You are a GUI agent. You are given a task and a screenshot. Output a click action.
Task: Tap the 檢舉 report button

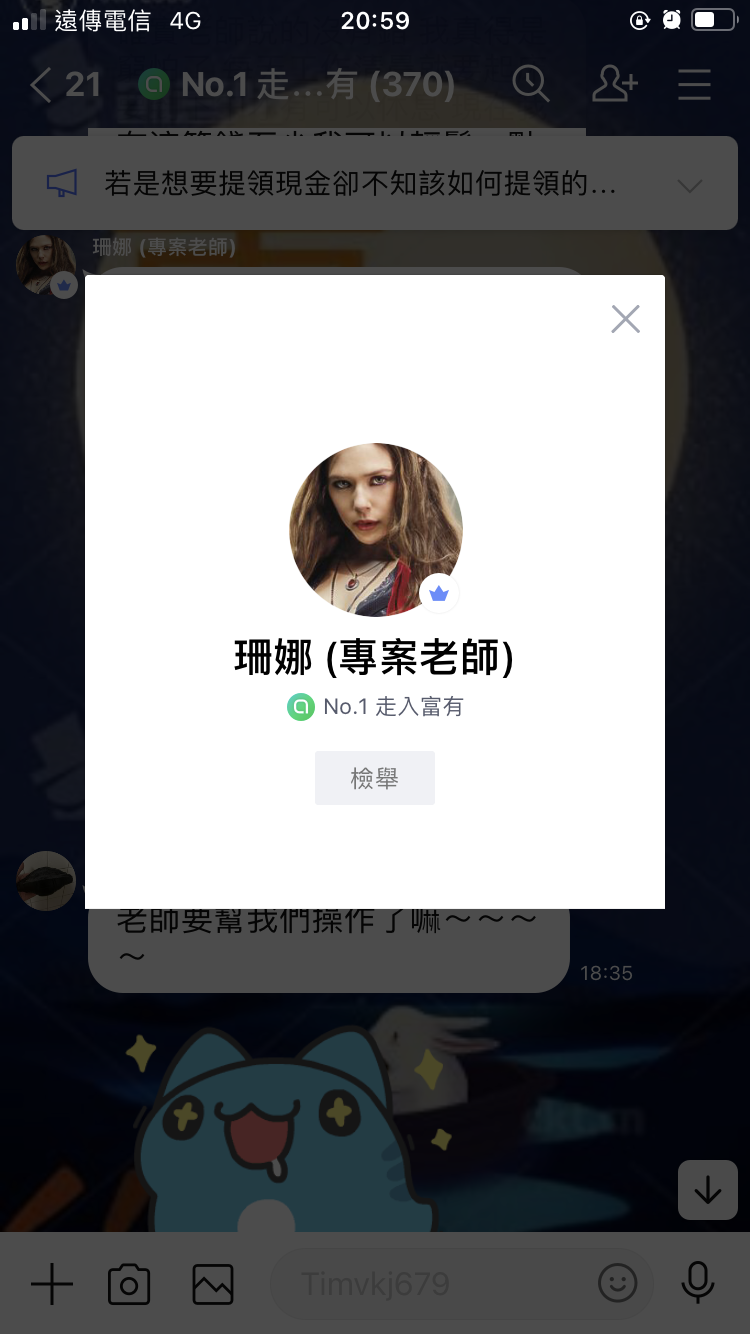(375, 778)
